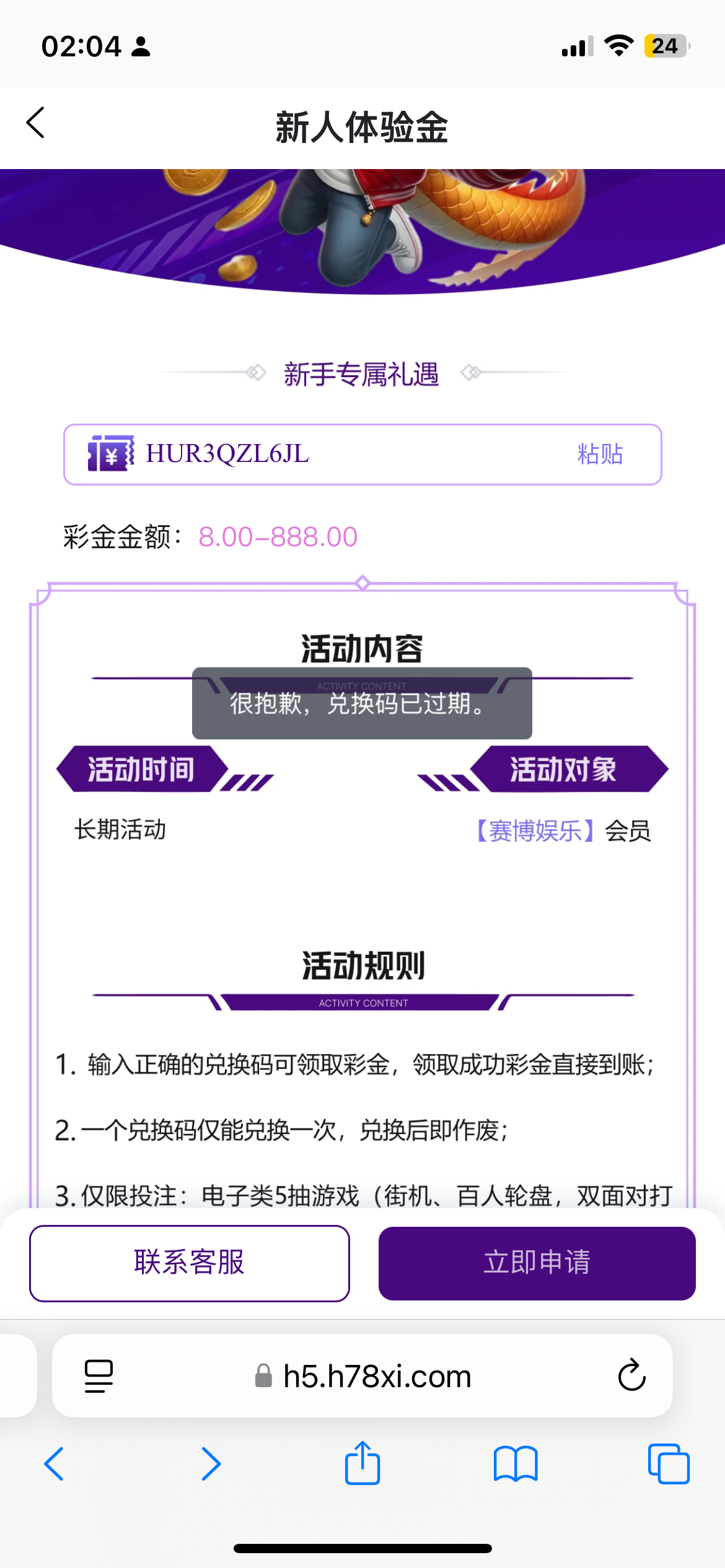Go forward in Safari toolbar
Screen dimensions: 725x1568
[211, 1464]
